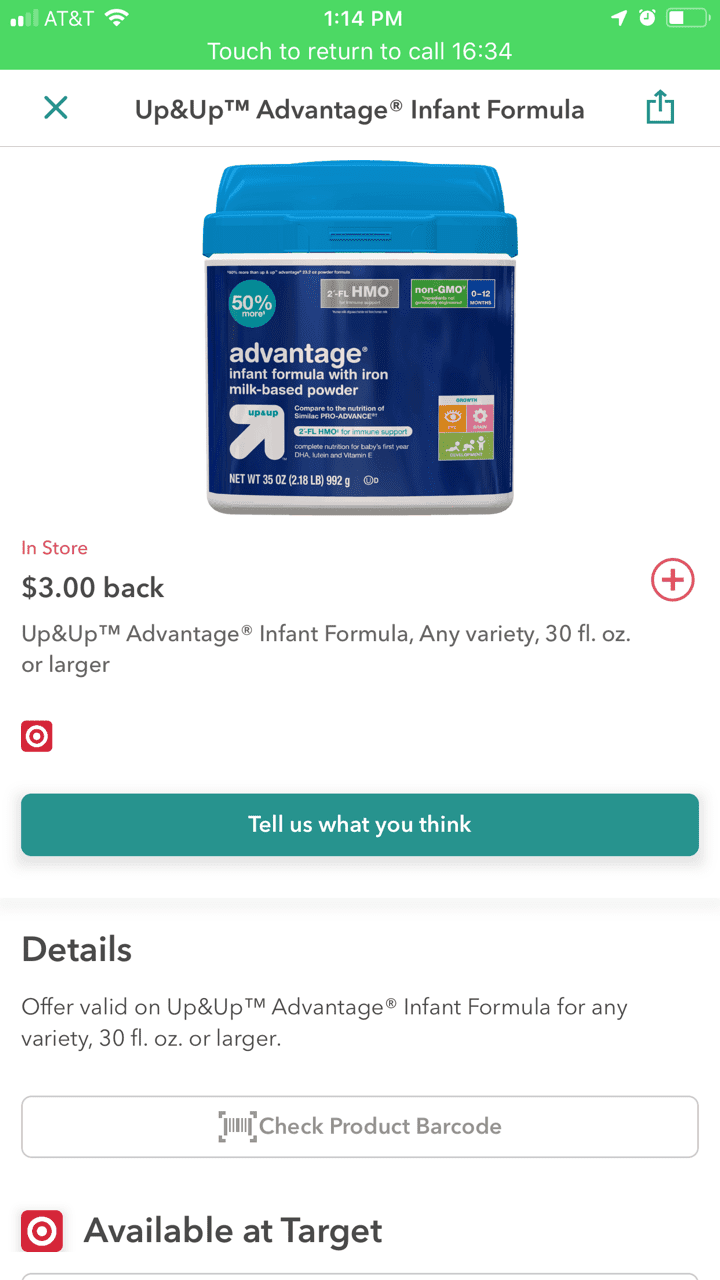The width and height of the screenshot is (720, 1280).
Task: Tap the Wi-Fi icon in the status bar
Action: 114,17
